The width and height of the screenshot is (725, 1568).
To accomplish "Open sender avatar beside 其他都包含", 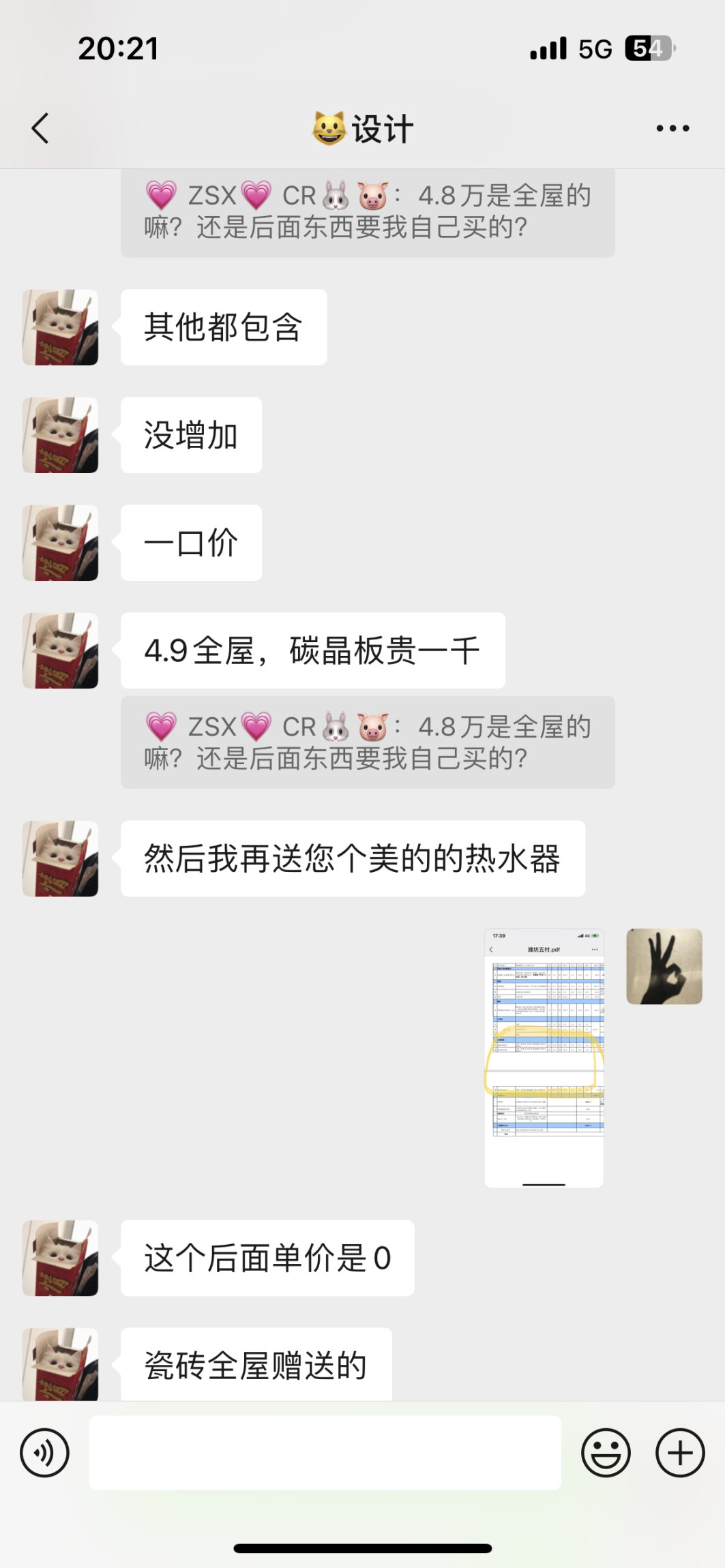I will click(x=60, y=327).
